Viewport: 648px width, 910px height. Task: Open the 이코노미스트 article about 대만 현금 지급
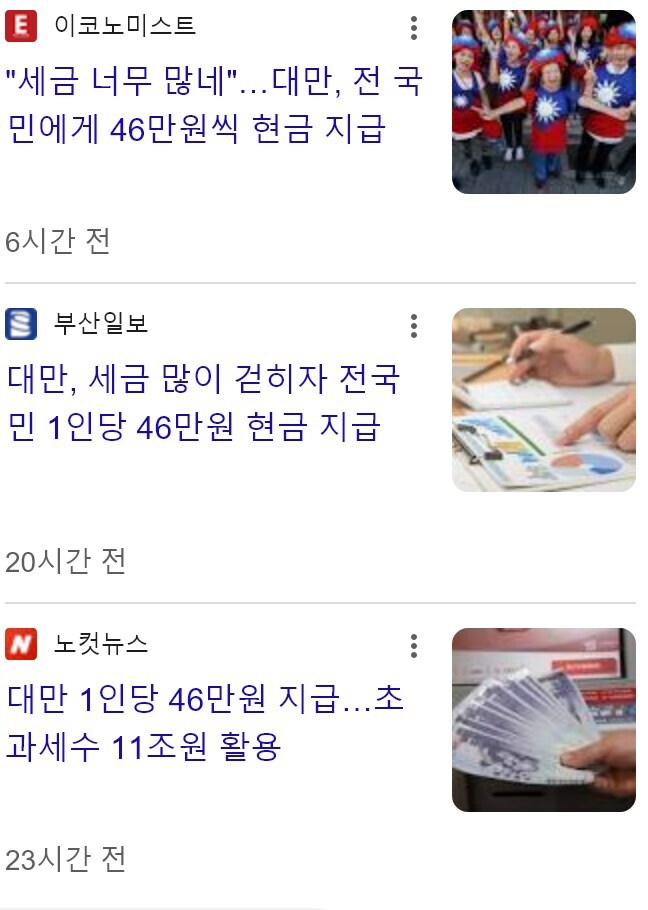pos(214,105)
